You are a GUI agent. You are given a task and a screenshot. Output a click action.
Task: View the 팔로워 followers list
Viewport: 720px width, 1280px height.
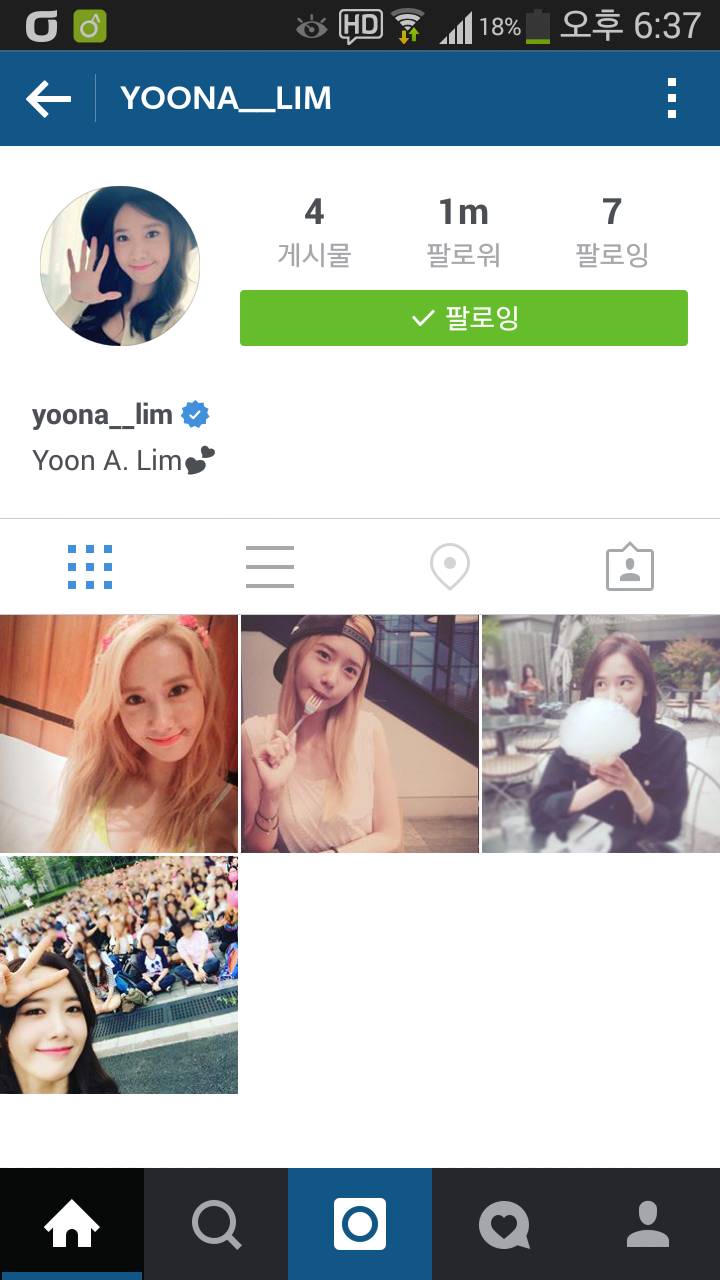463,232
